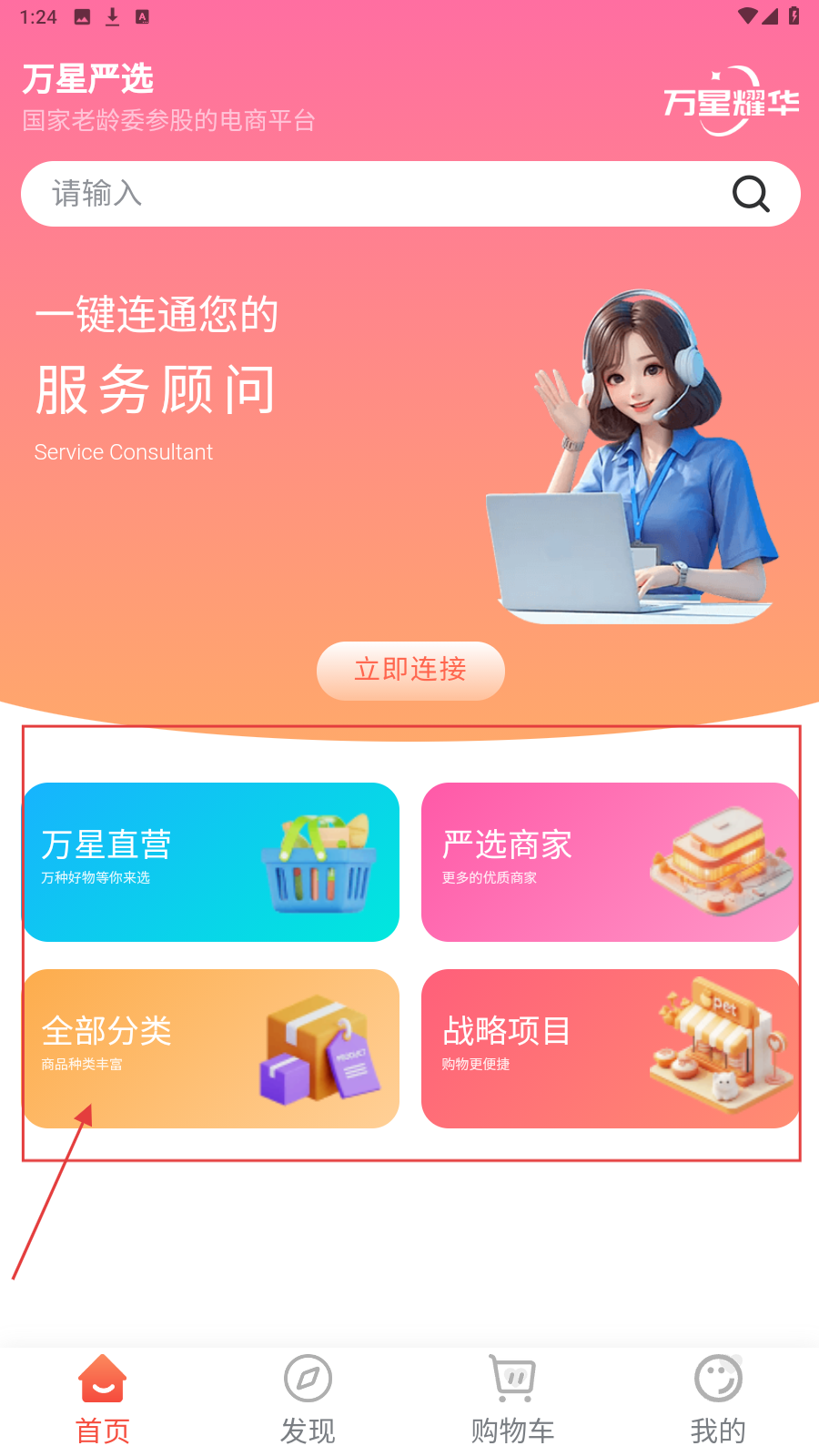This screenshot has height=1456, width=819.
Task: Open the 严选商家 card
Action: click(610, 862)
